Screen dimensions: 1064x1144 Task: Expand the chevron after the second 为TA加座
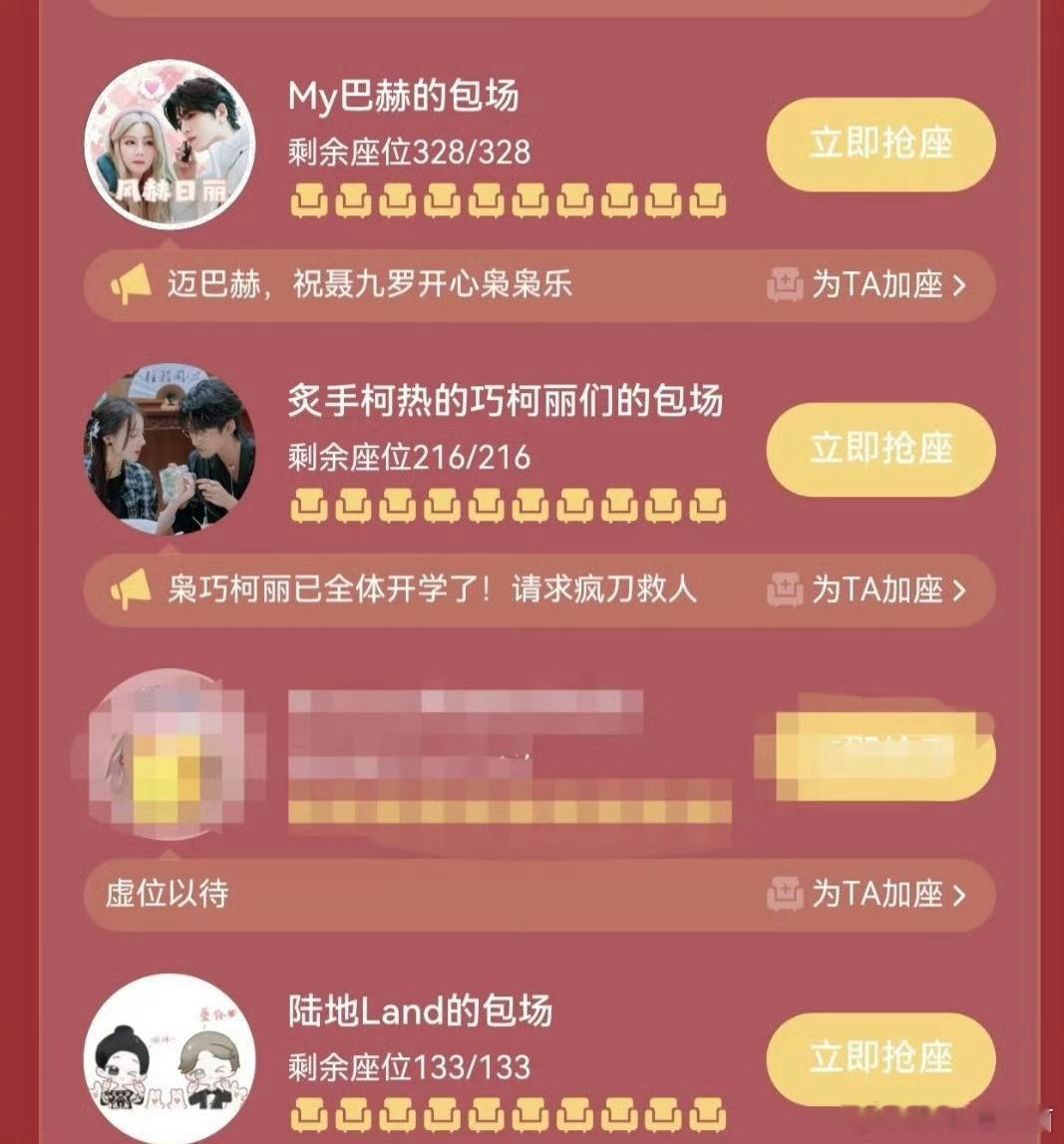(x=960, y=589)
